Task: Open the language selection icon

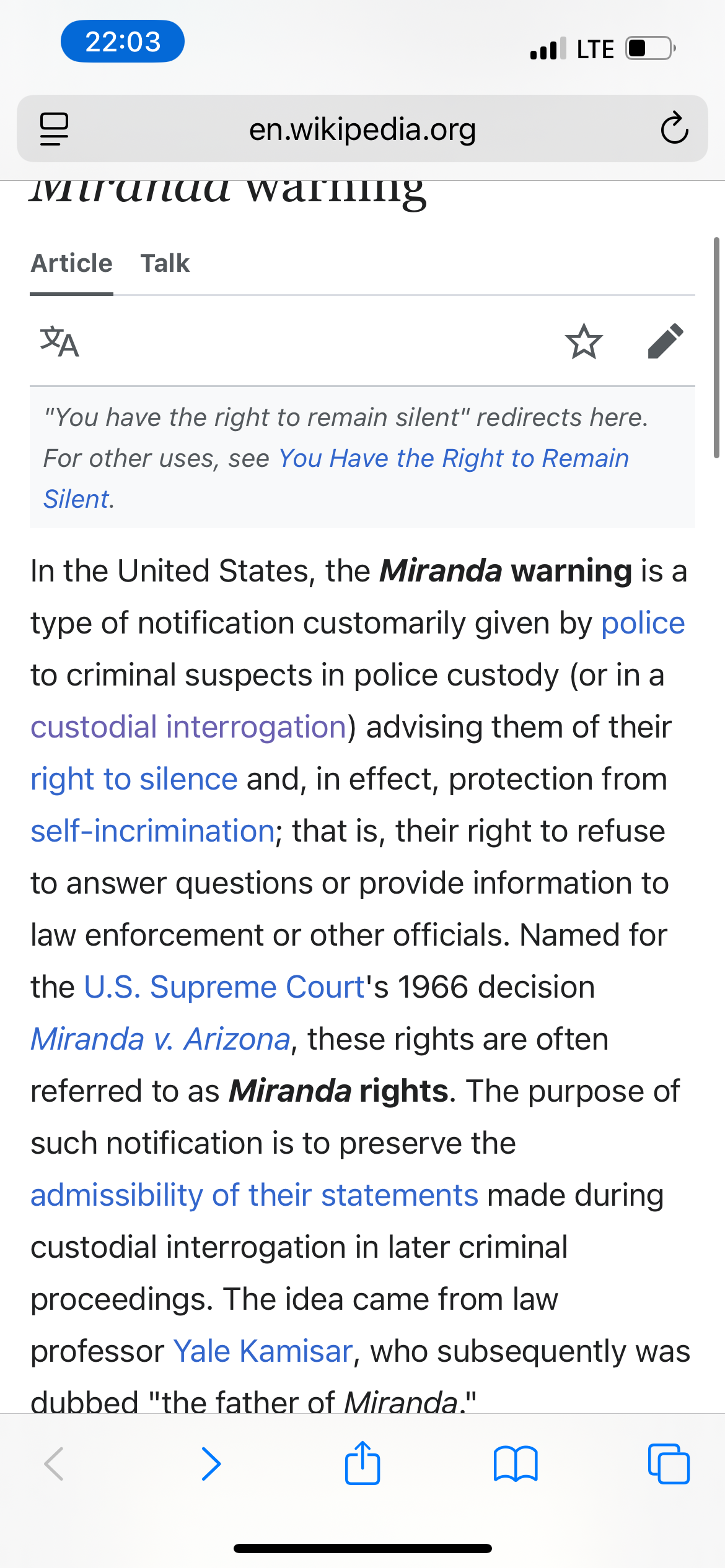Action: tap(59, 341)
